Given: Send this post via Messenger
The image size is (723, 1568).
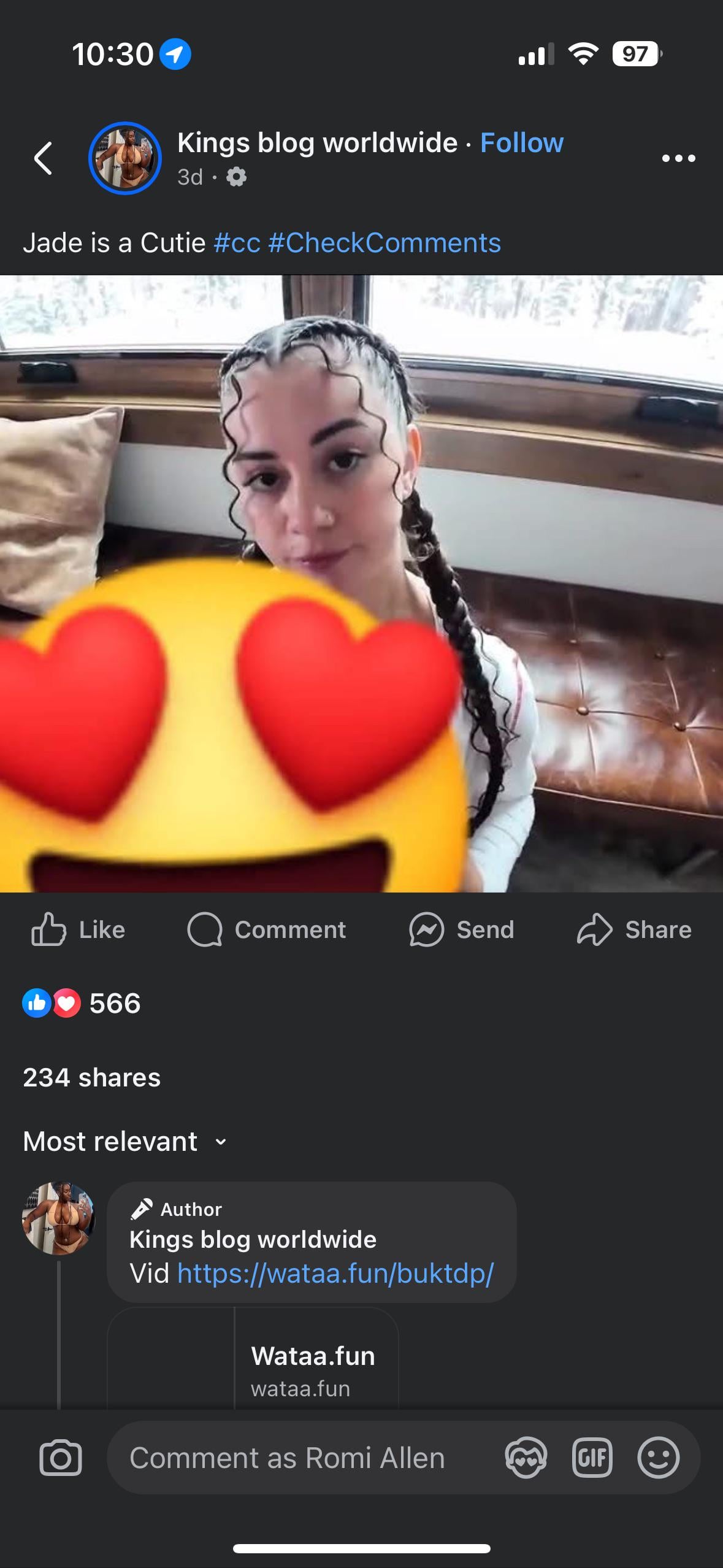Looking at the screenshot, I should pyautogui.click(x=462, y=930).
